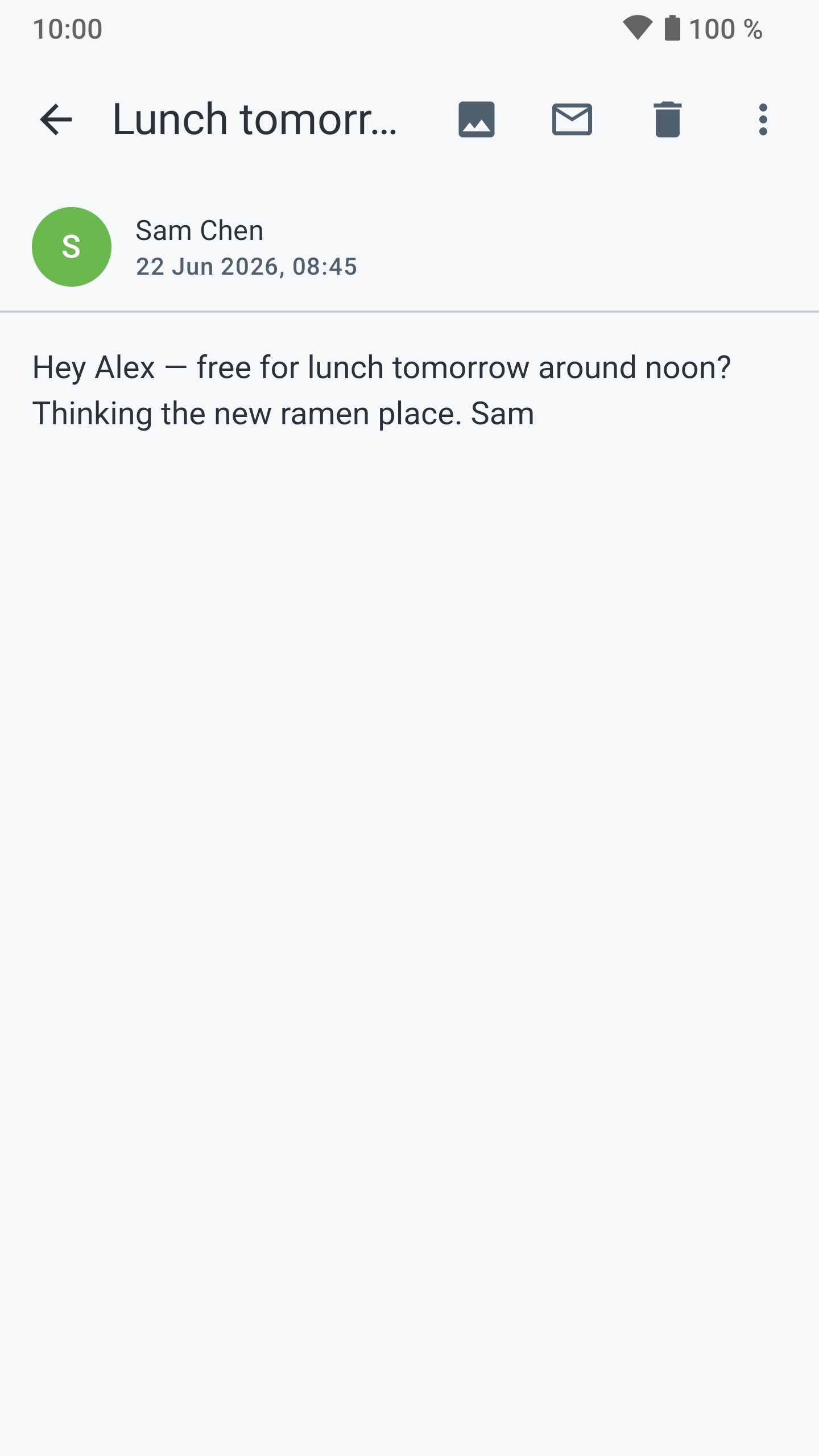Screen dimensions: 819x1456
Task: Tap the image icon in the toolbar
Action: tap(477, 119)
